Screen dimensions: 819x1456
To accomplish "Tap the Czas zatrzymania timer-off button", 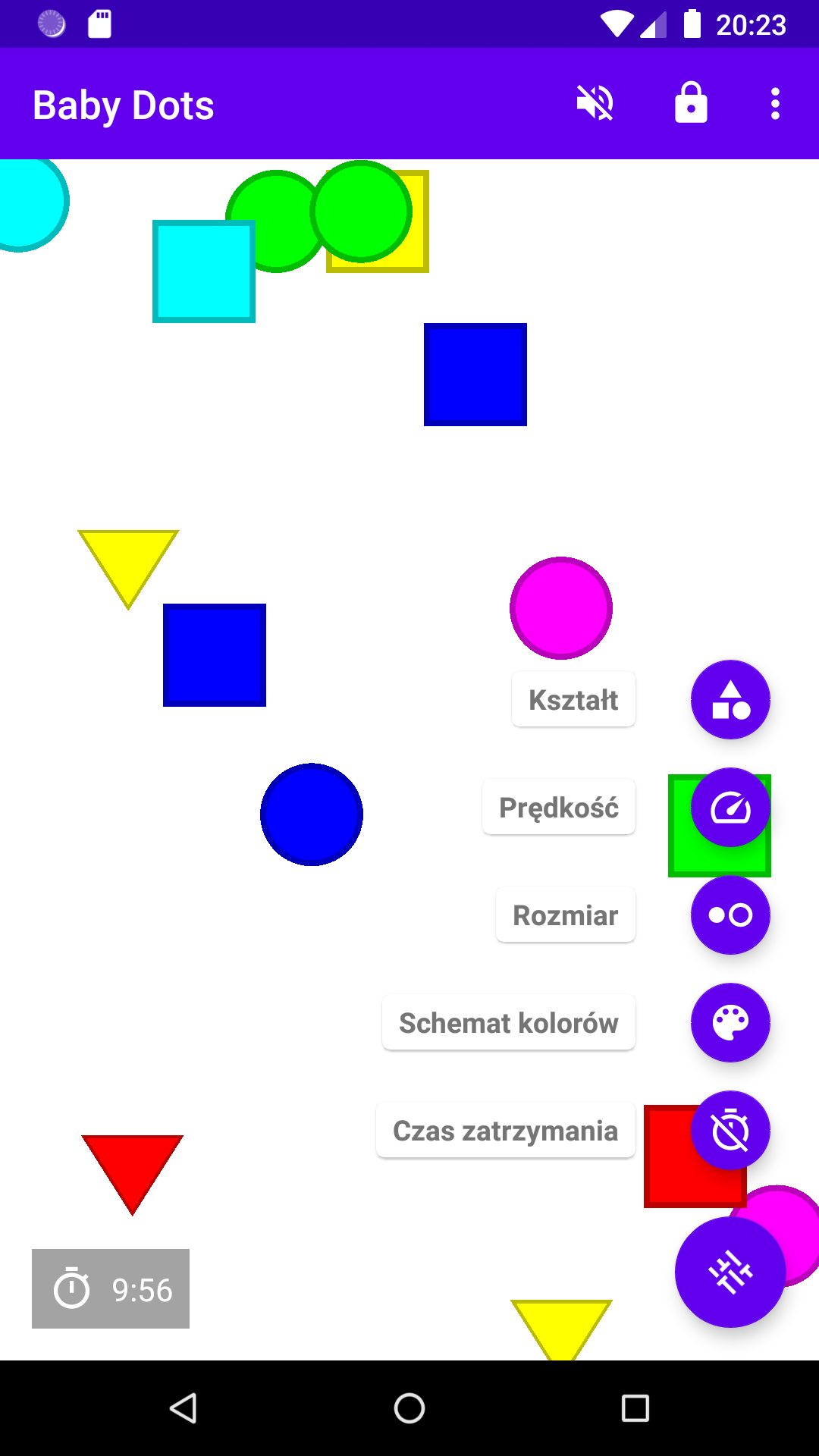I will pos(730,1130).
